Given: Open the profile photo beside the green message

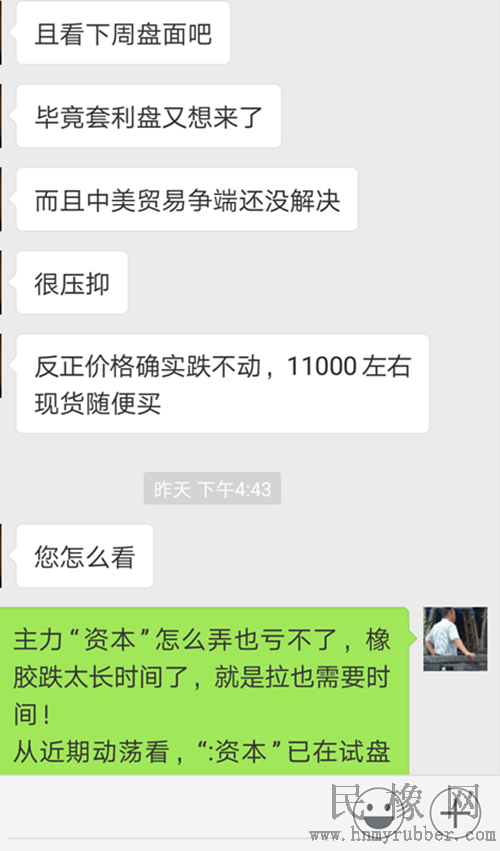Looking at the screenshot, I should [455, 639].
